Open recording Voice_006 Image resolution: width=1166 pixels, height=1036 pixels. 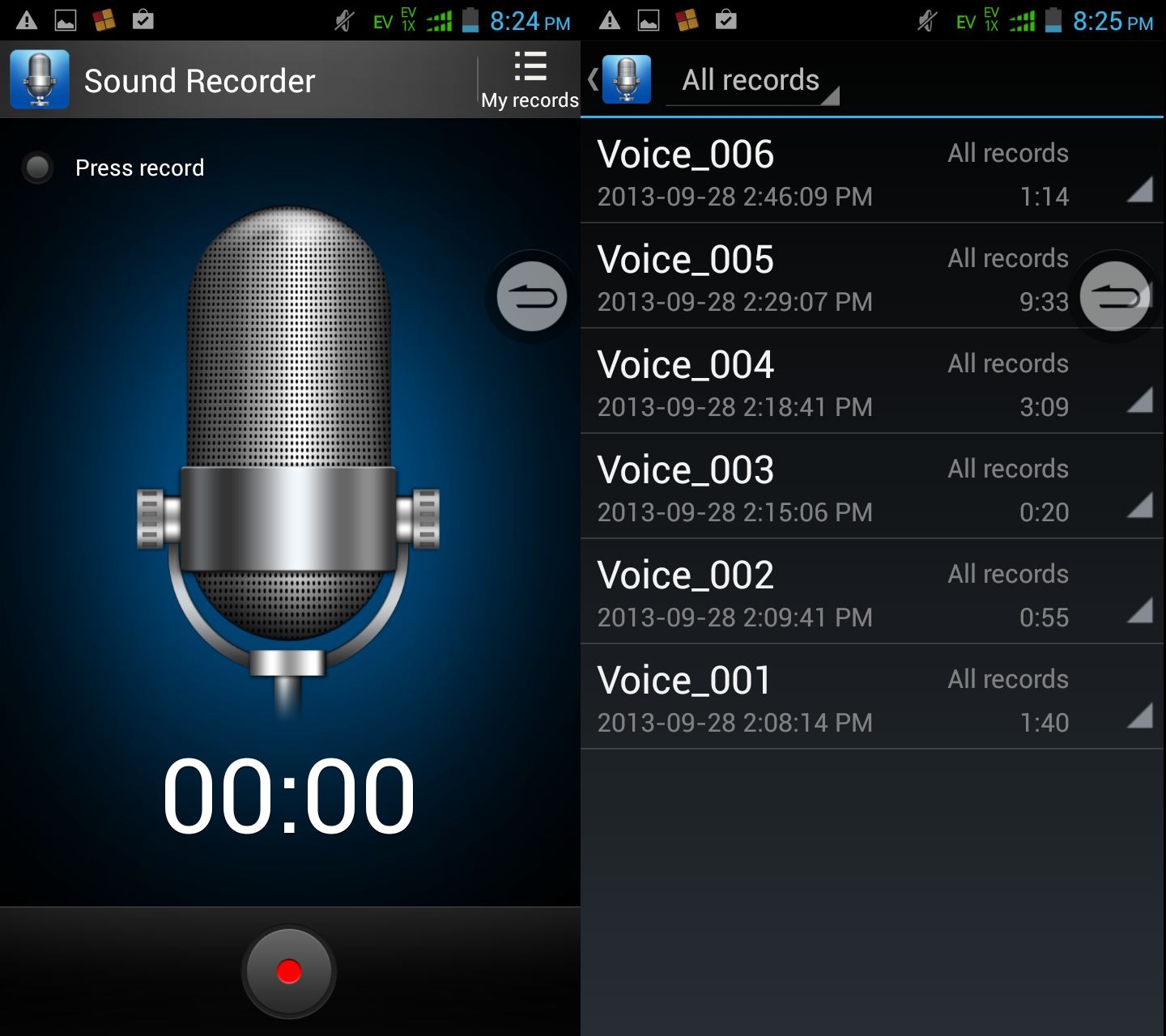point(832,173)
